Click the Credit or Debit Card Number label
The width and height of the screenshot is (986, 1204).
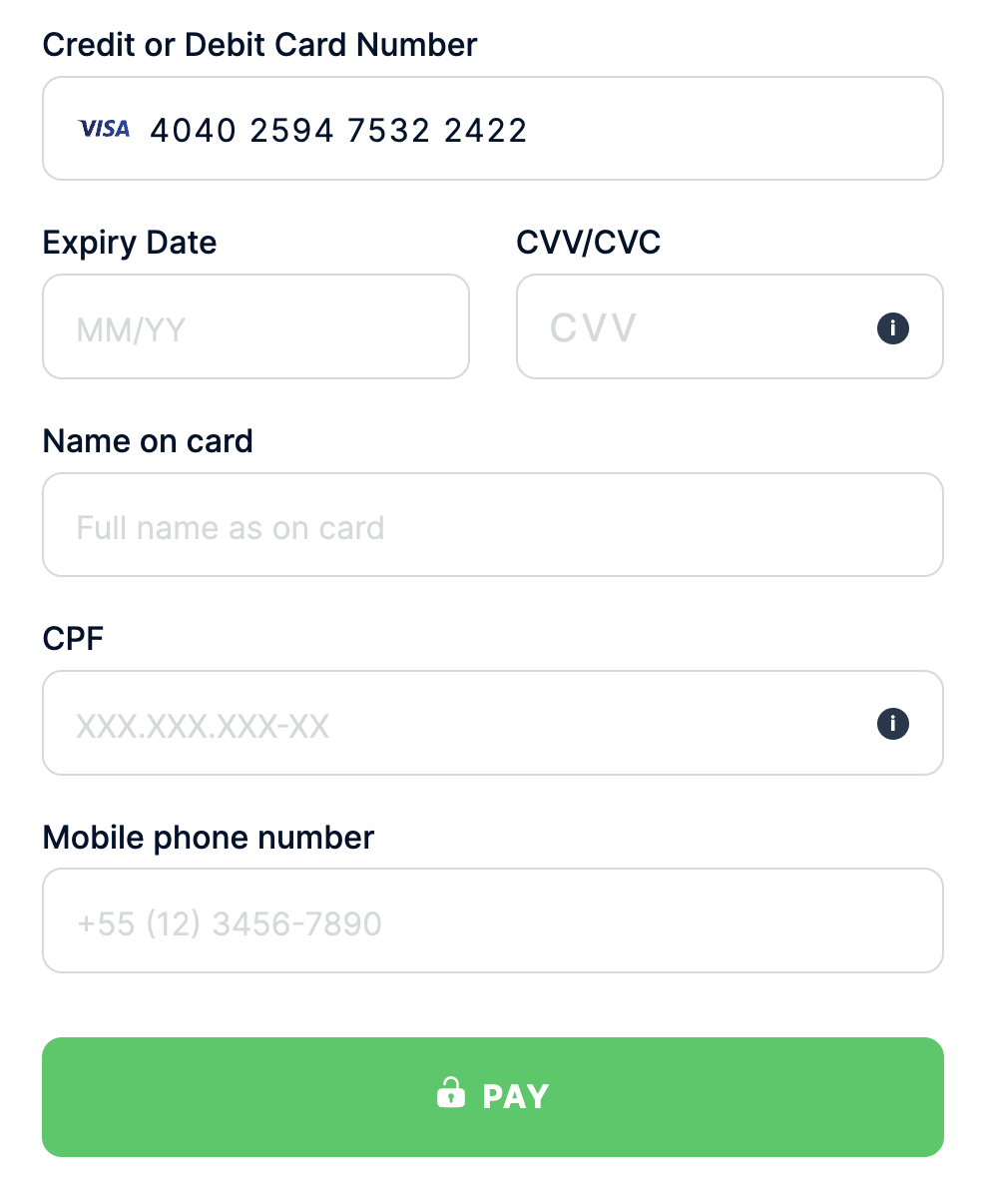pyautogui.click(x=259, y=44)
